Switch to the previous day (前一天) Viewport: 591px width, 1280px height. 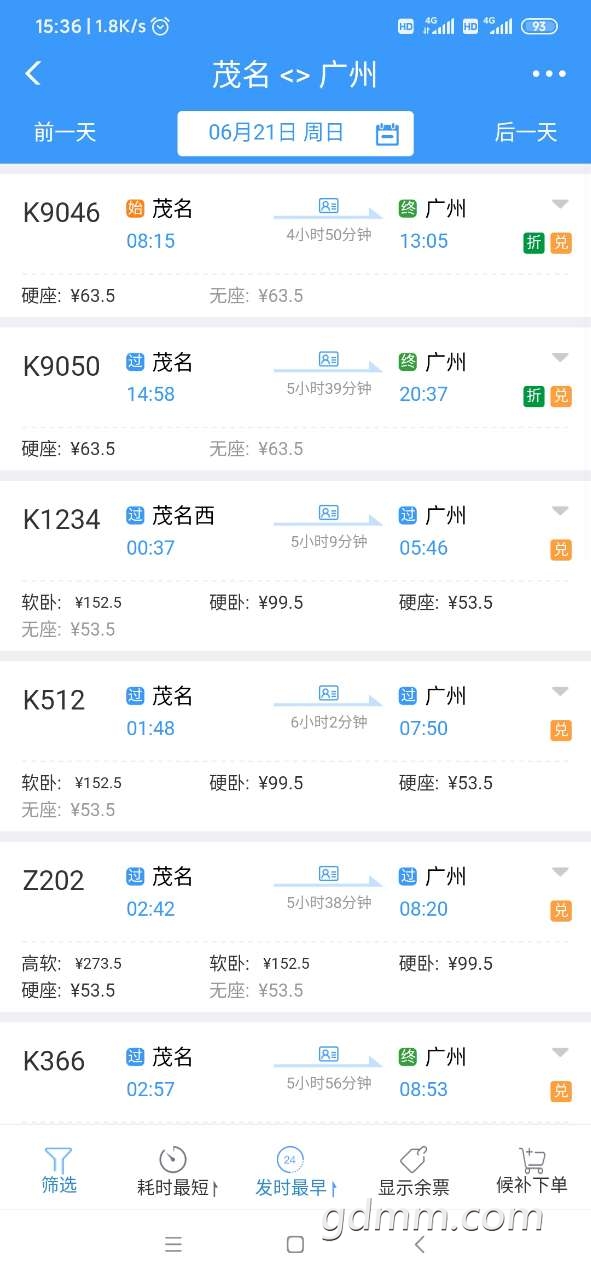point(65,132)
